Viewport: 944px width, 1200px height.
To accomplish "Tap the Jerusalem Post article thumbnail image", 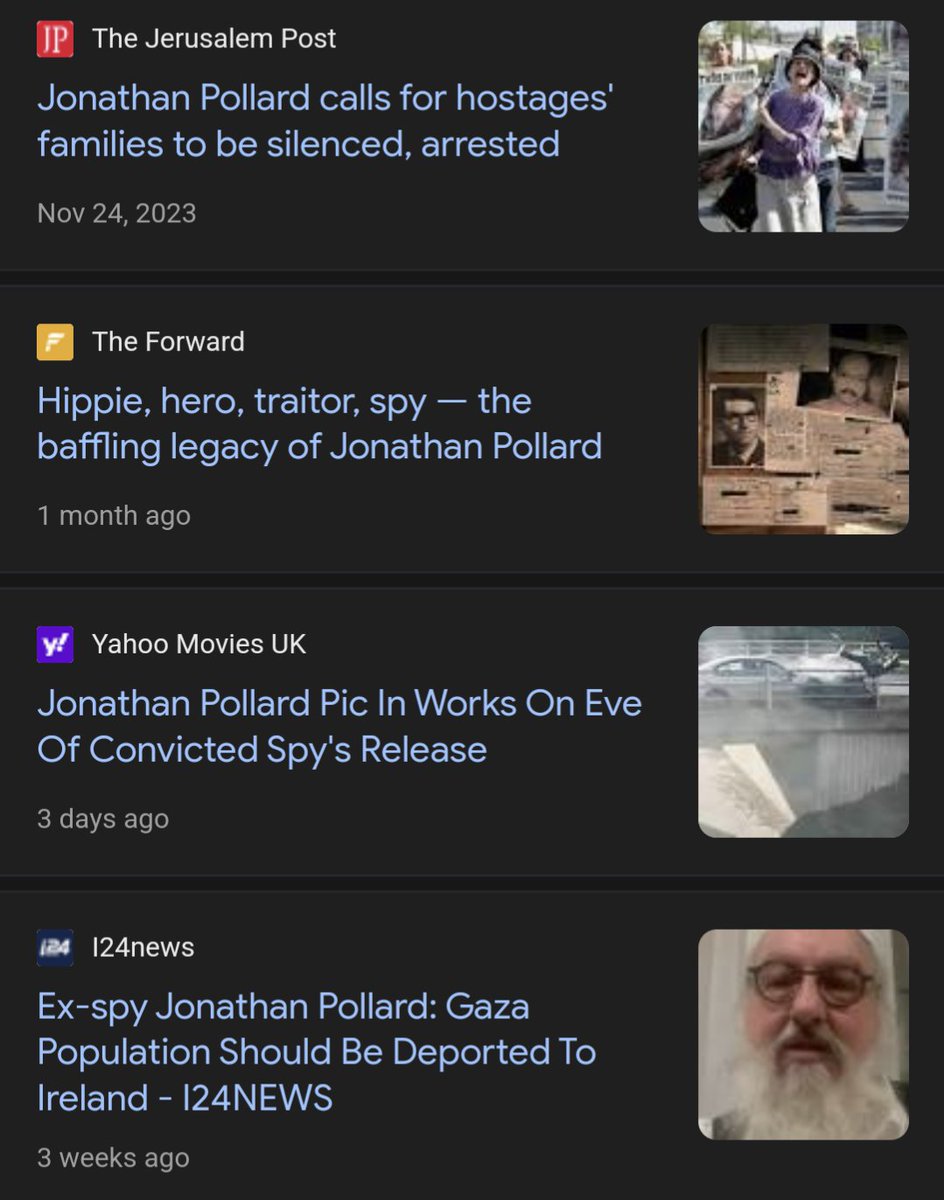I will tap(803, 126).
